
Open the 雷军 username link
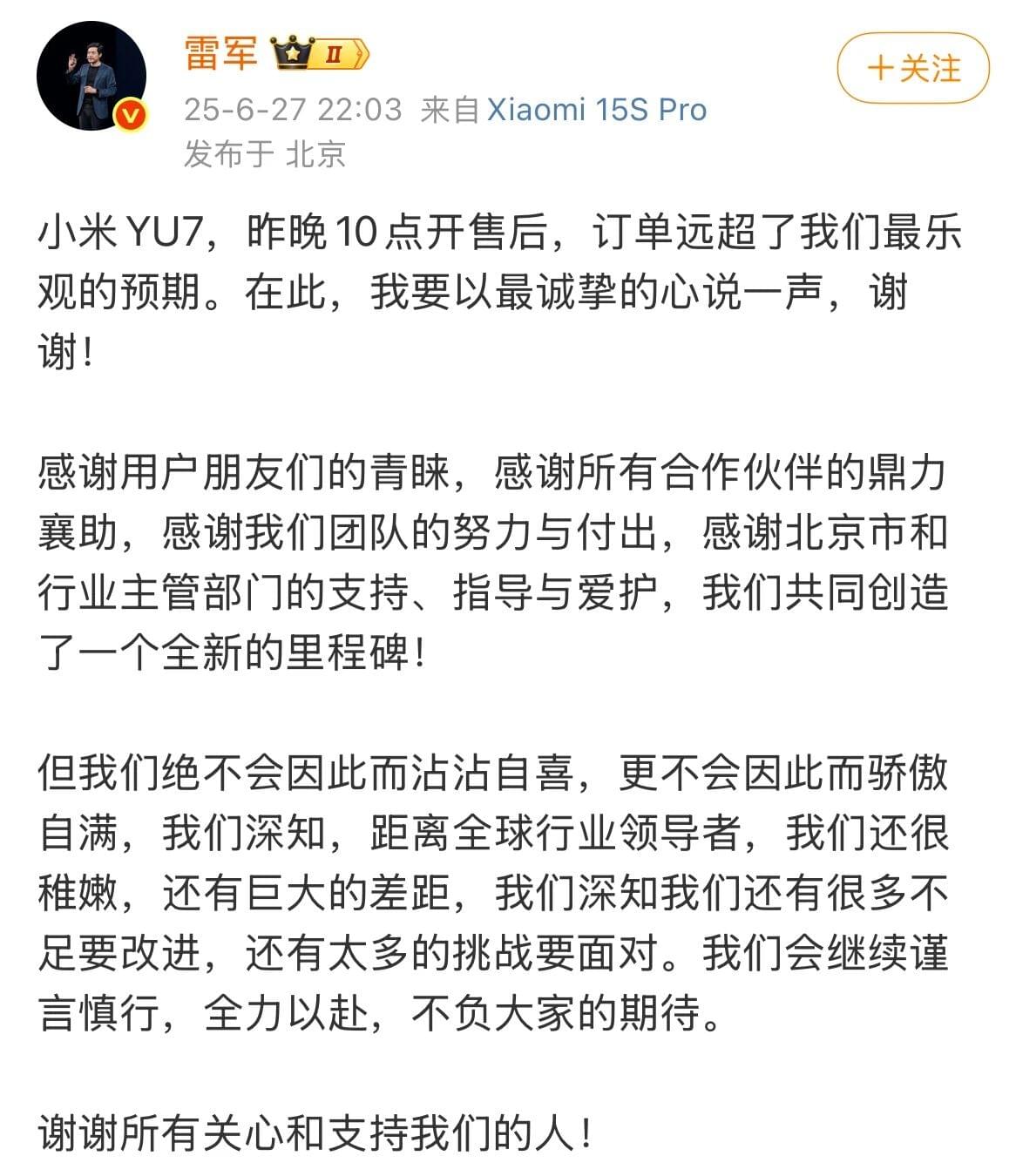pyautogui.click(x=220, y=52)
